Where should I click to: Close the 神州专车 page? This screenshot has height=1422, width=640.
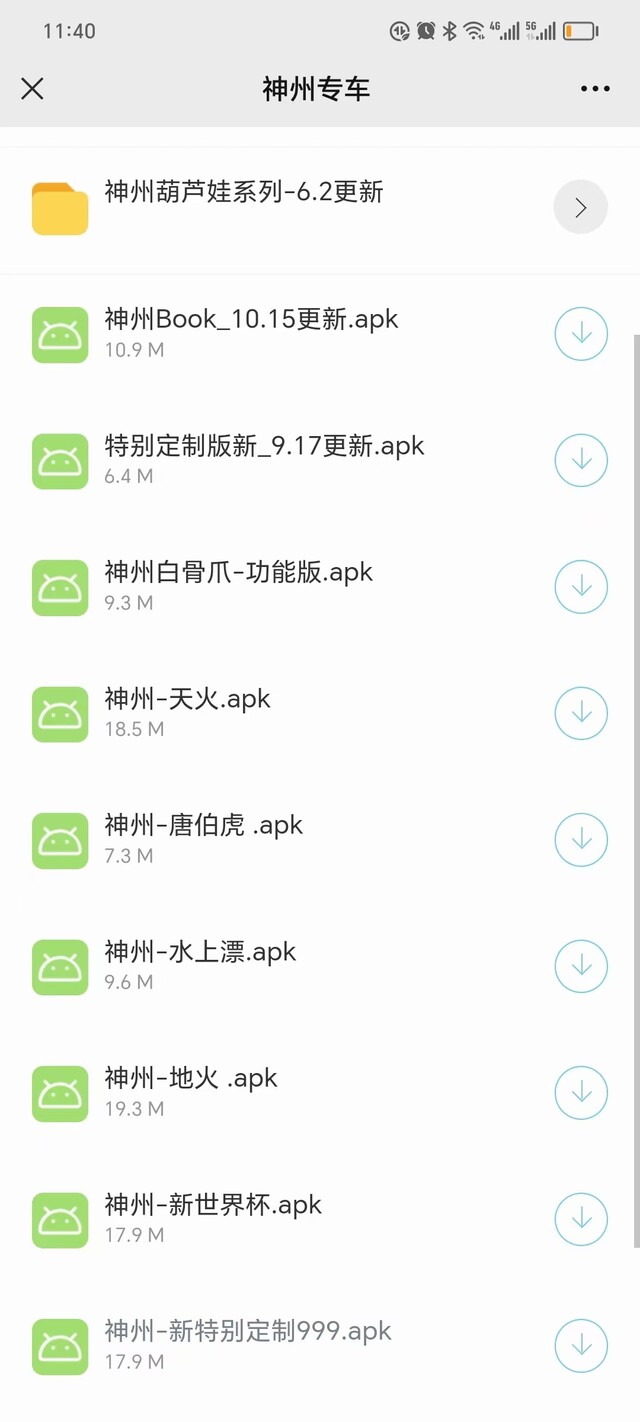pos(32,89)
